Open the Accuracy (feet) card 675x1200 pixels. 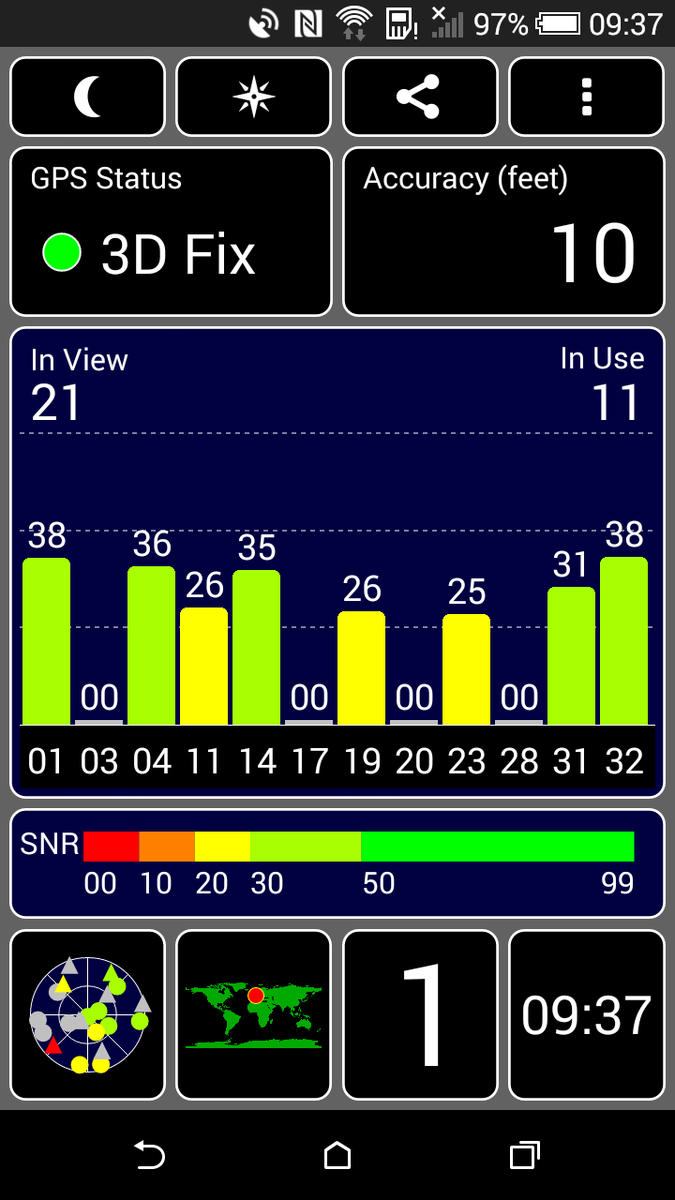tap(504, 232)
